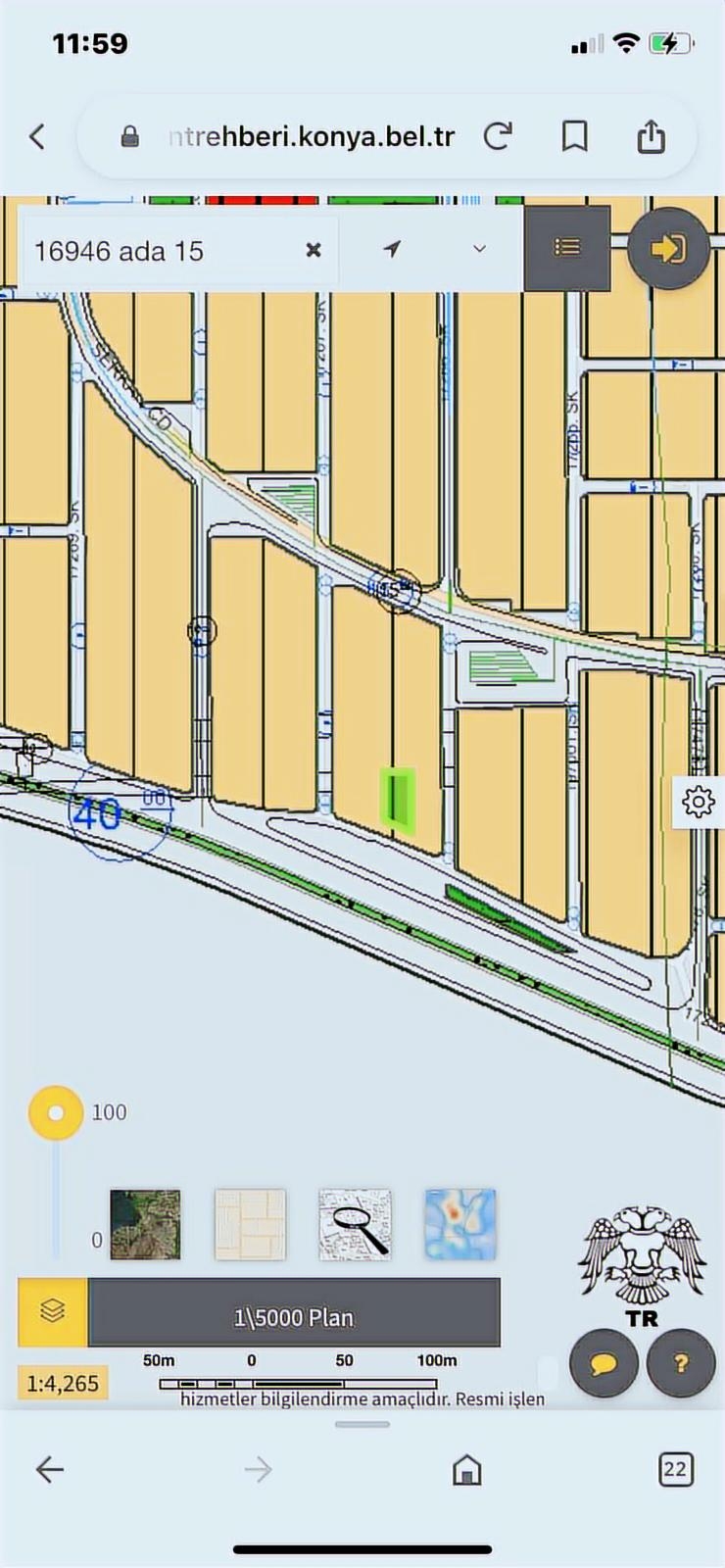Choose the magnifier map layer thumbnail
Image resolution: width=725 pixels, height=1568 pixels.
click(355, 1224)
